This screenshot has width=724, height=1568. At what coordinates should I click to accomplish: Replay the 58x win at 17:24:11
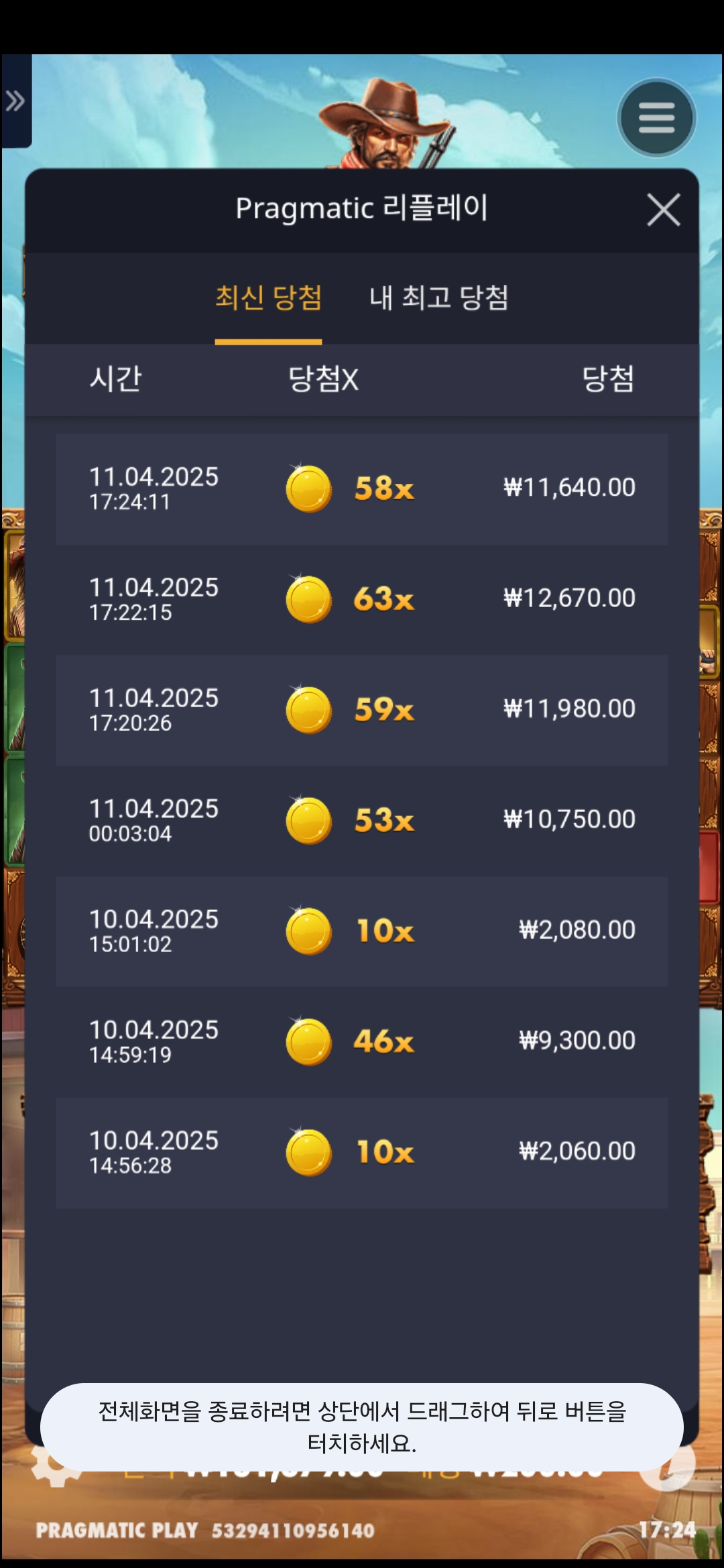pos(361,488)
